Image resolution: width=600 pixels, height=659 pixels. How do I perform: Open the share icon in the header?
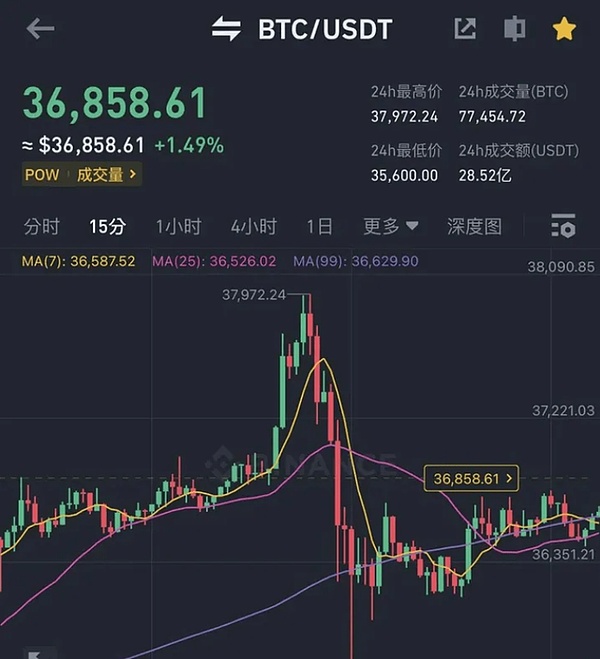coord(466,29)
